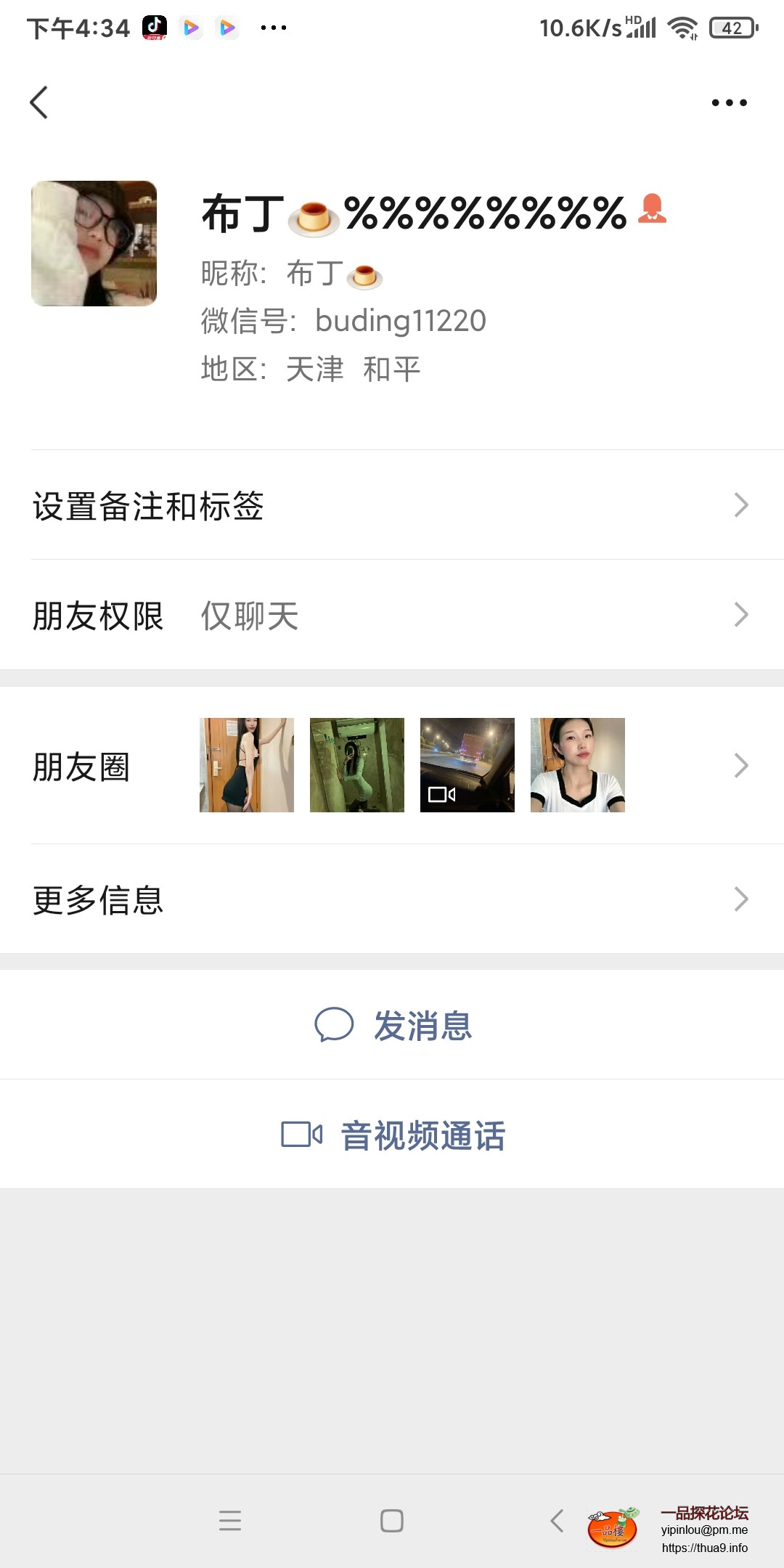The height and width of the screenshot is (1568, 784).
Task: Tap 仅聊天 to change friend permission
Action: pyautogui.click(x=249, y=616)
